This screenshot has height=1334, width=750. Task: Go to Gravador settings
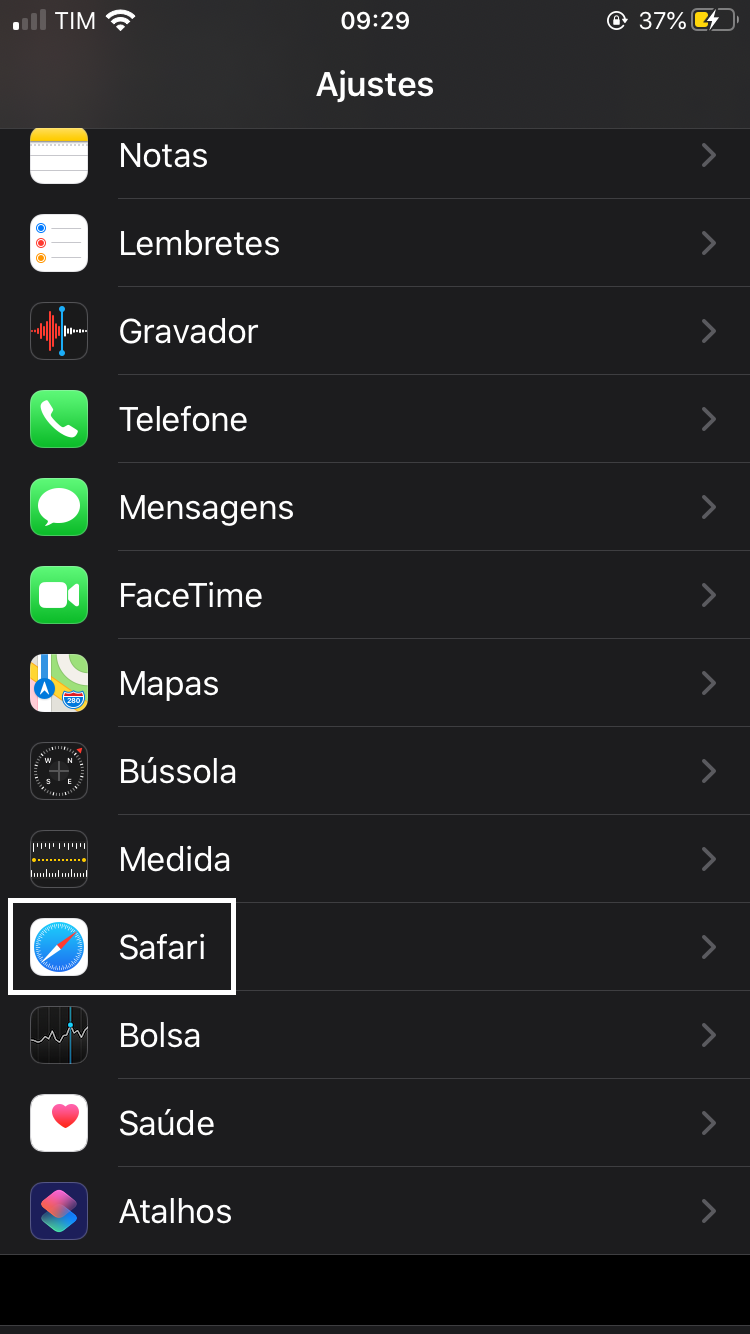375,331
